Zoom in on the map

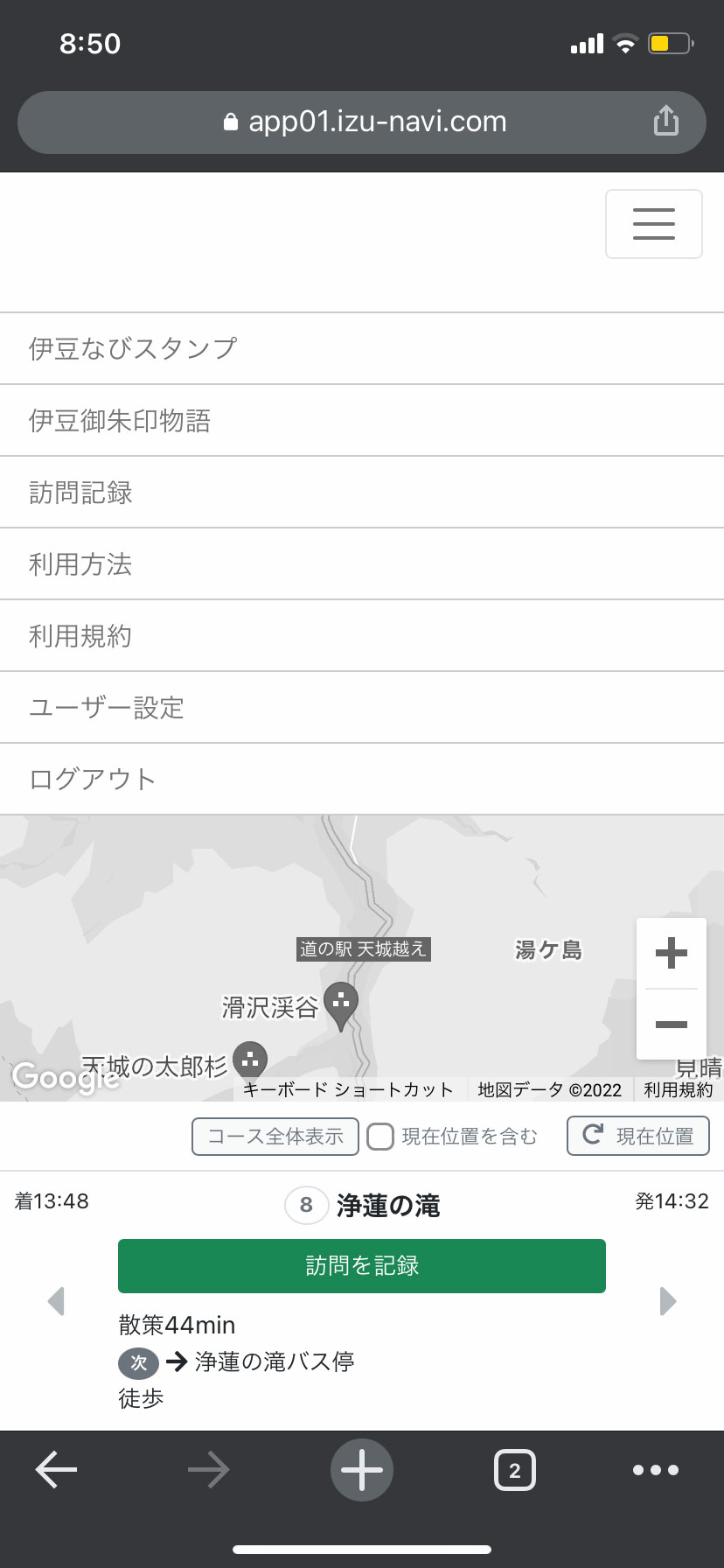(671, 953)
